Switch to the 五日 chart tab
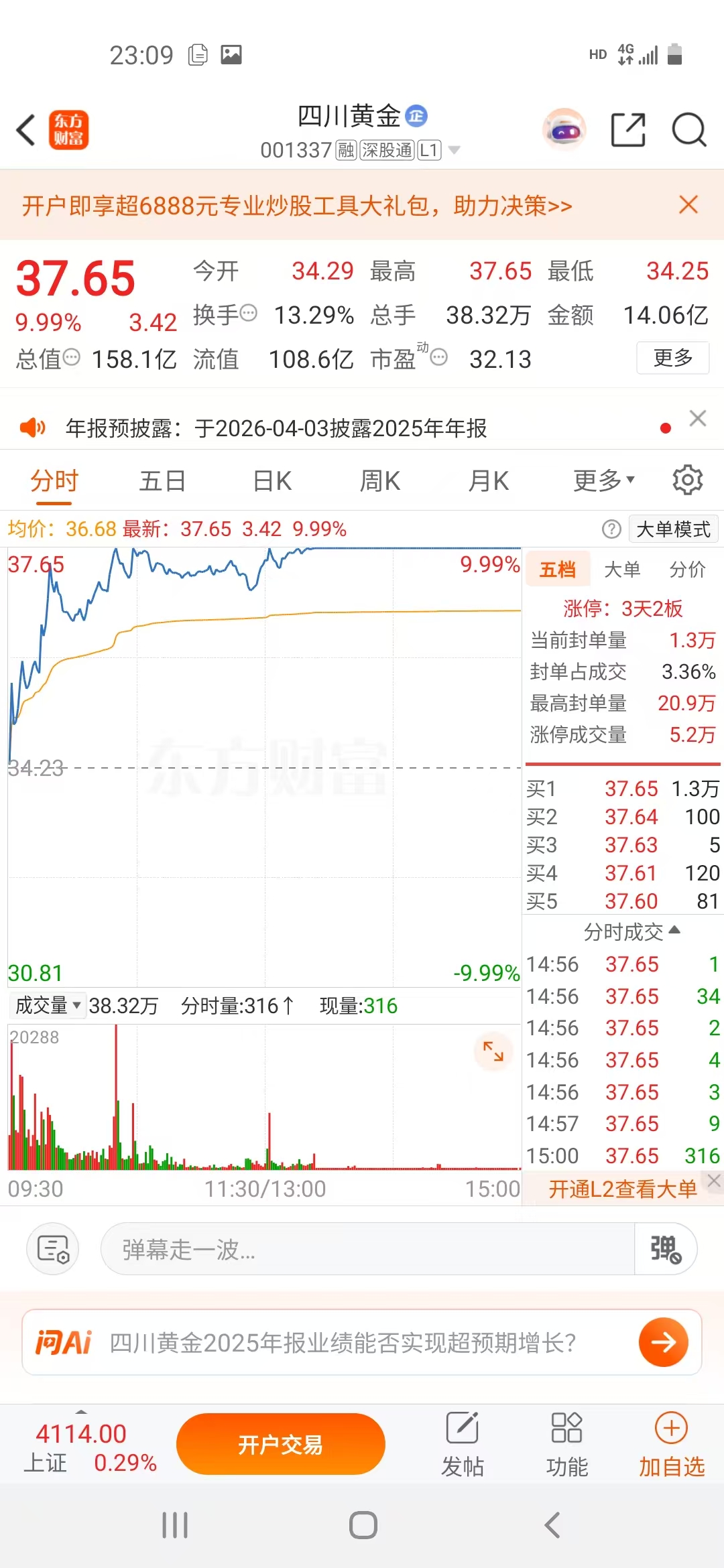Viewport: 724px width, 1568px height. (162, 481)
